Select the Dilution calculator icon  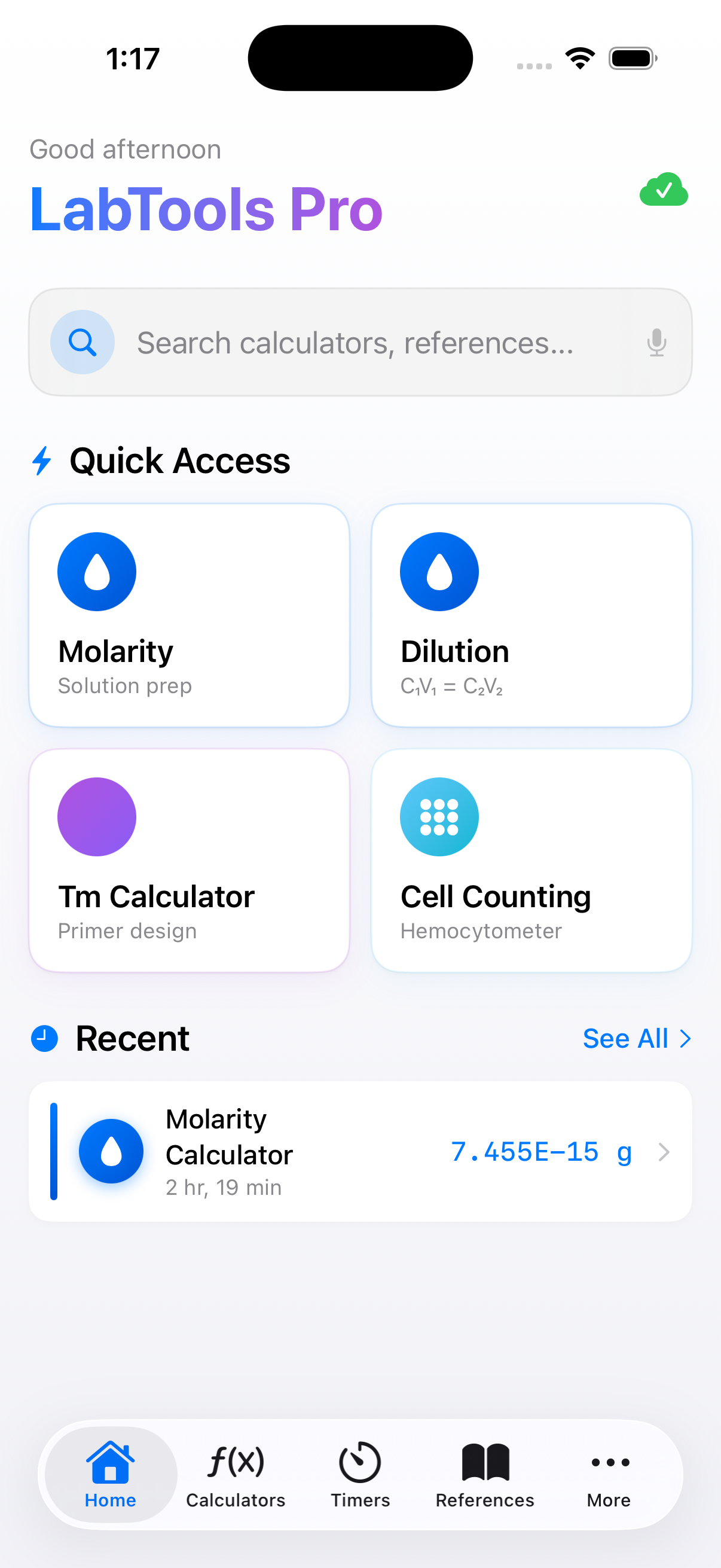tap(439, 572)
